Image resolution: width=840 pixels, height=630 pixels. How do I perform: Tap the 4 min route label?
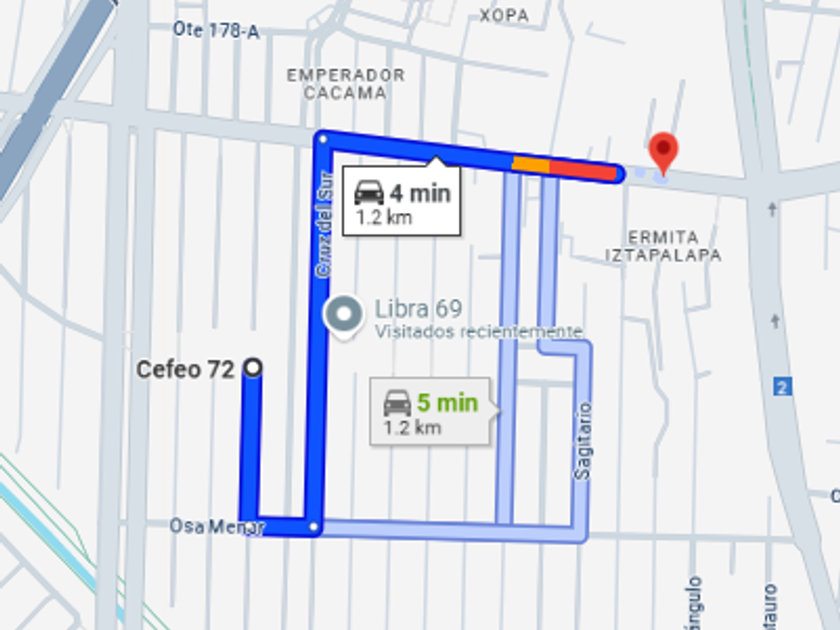click(401, 202)
